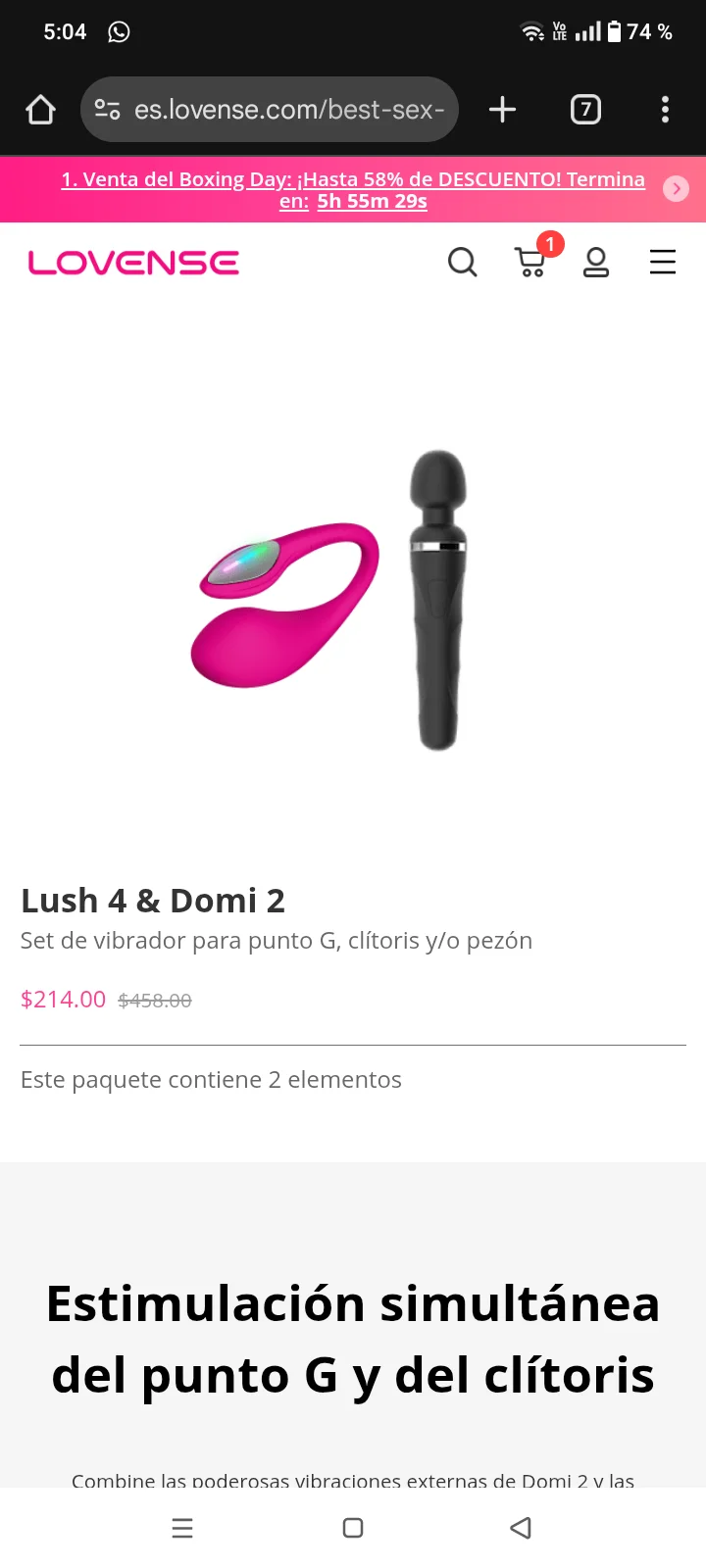
Task: Open a new browser tab
Action: (502, 110)
